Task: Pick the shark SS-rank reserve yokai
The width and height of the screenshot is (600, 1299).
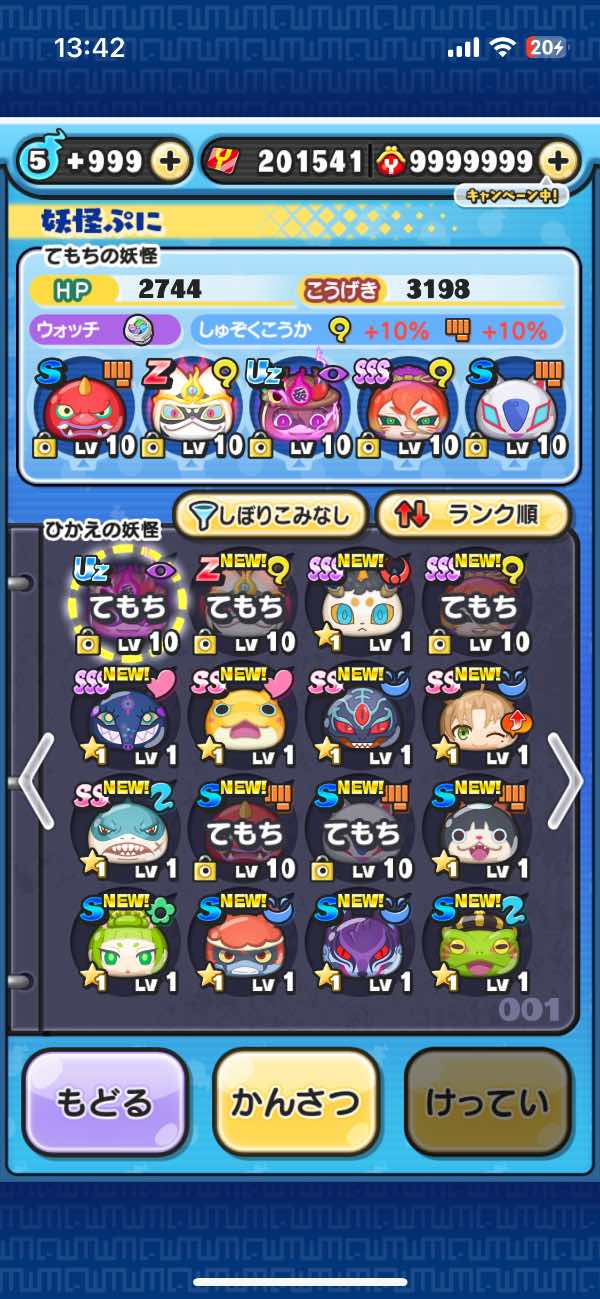Action: pyautogui.click(x=125, y=830)
